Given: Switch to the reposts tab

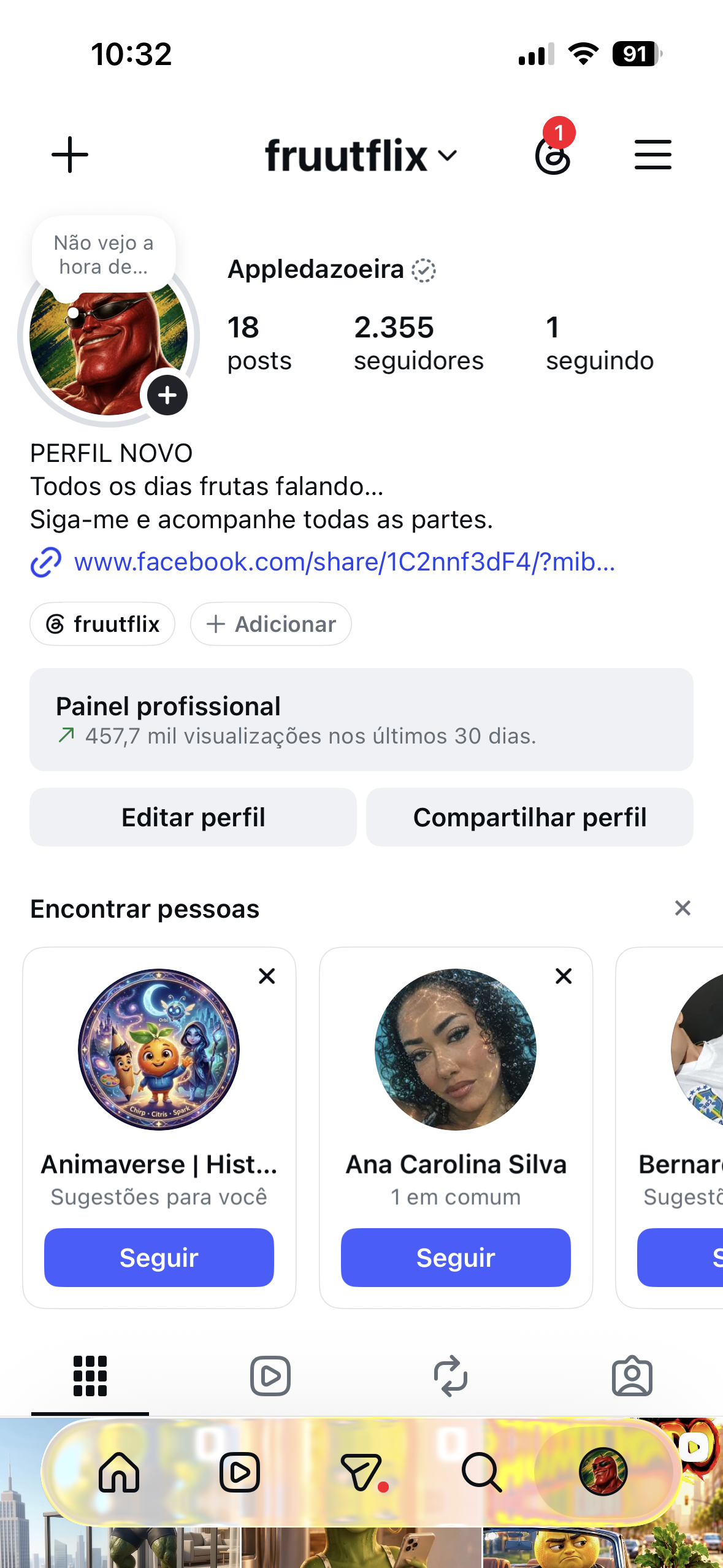Looking at the screenshot, I should point(451,1376).
